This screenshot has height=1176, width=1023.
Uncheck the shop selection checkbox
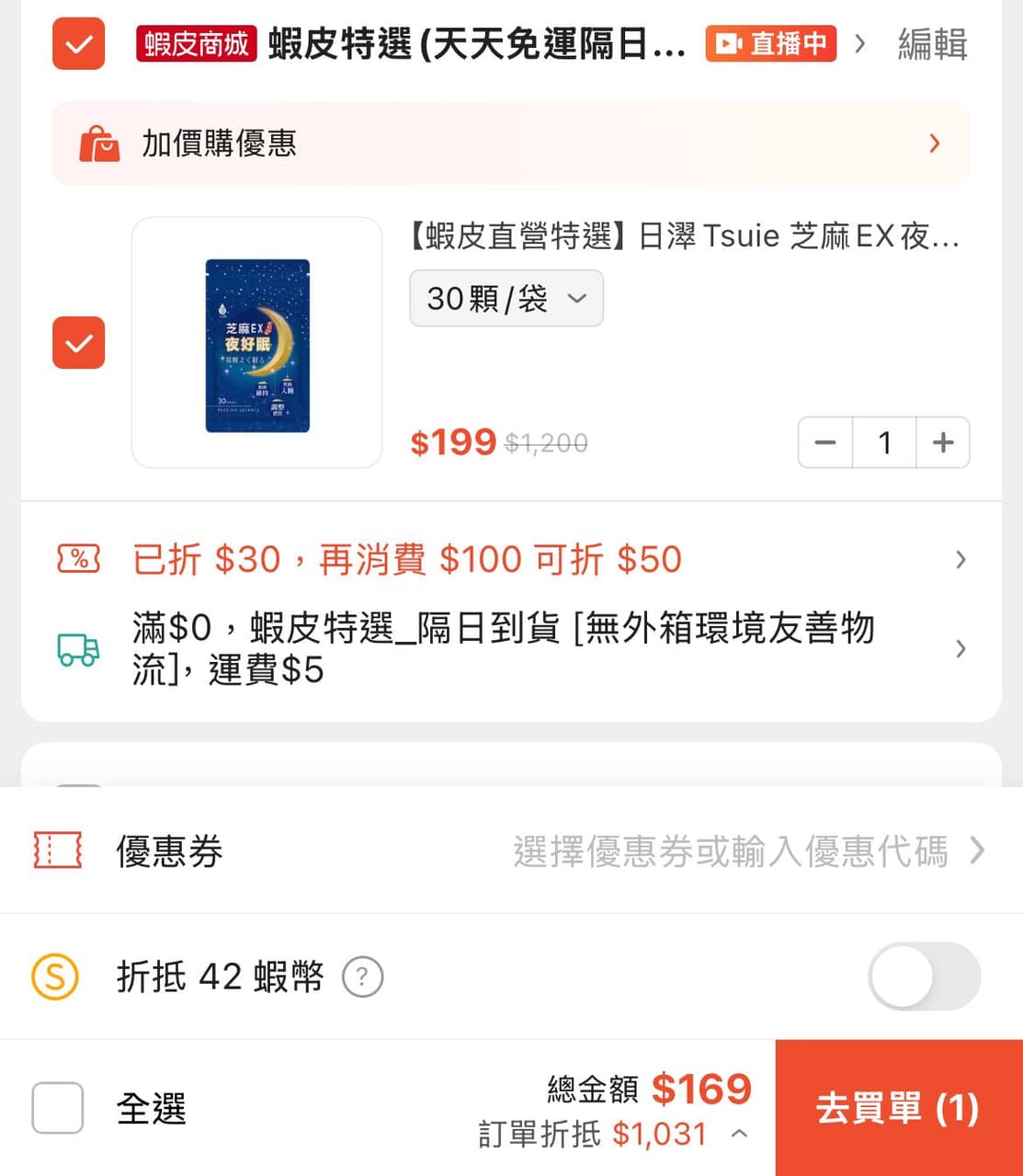(78, 43)
